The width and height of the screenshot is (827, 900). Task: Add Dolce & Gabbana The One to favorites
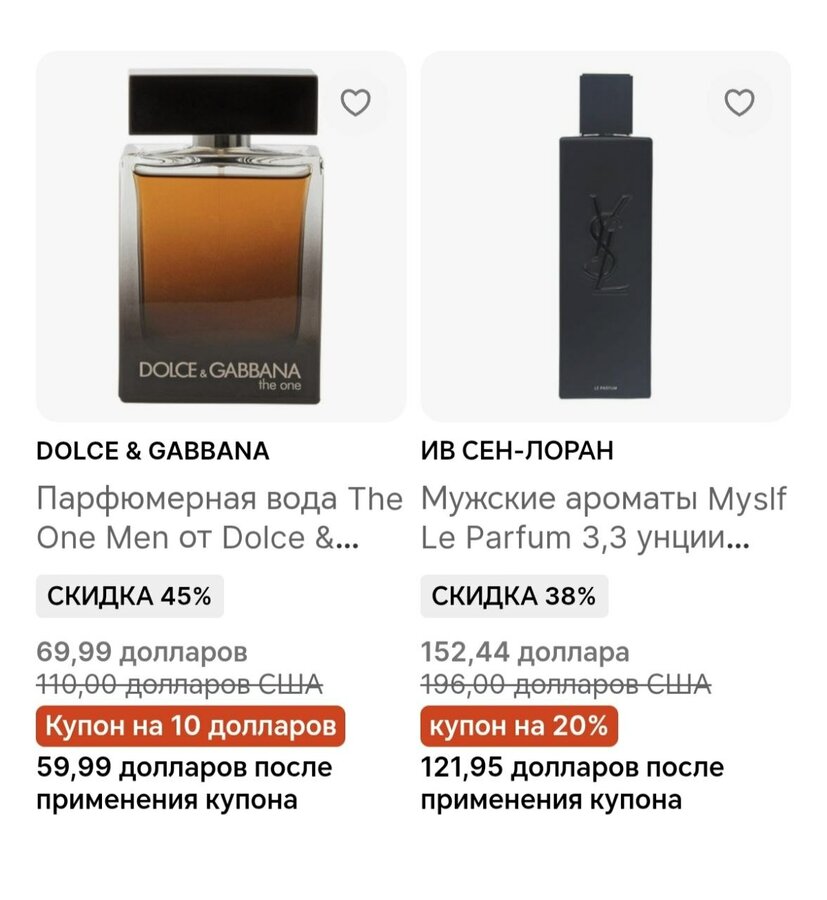pos(355,103)
